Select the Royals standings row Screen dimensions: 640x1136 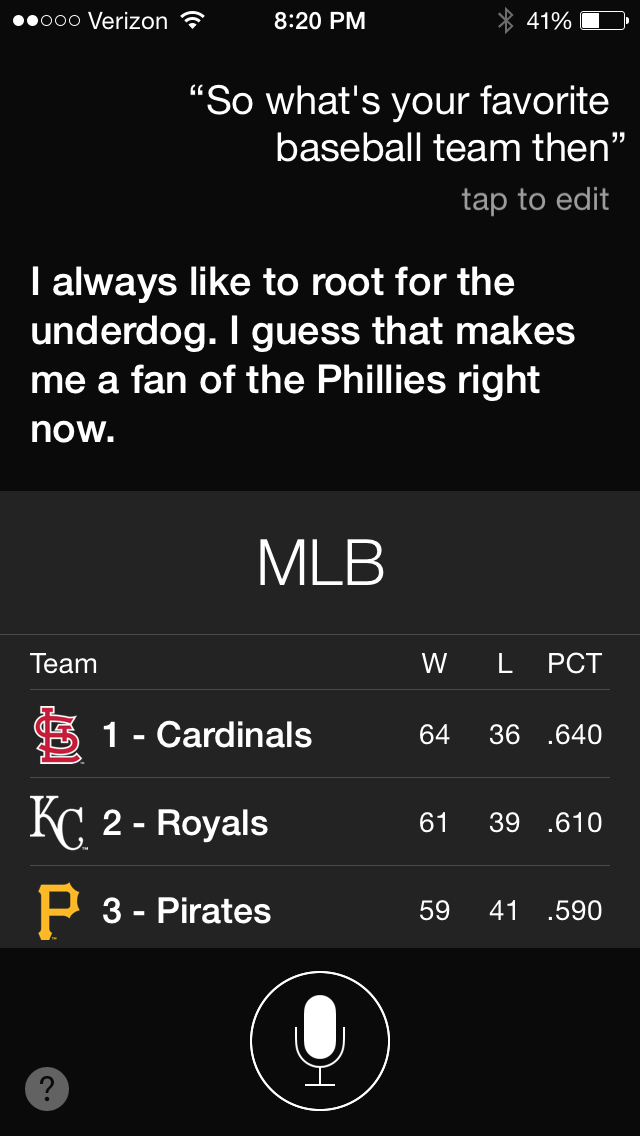[x=320, y=823]
